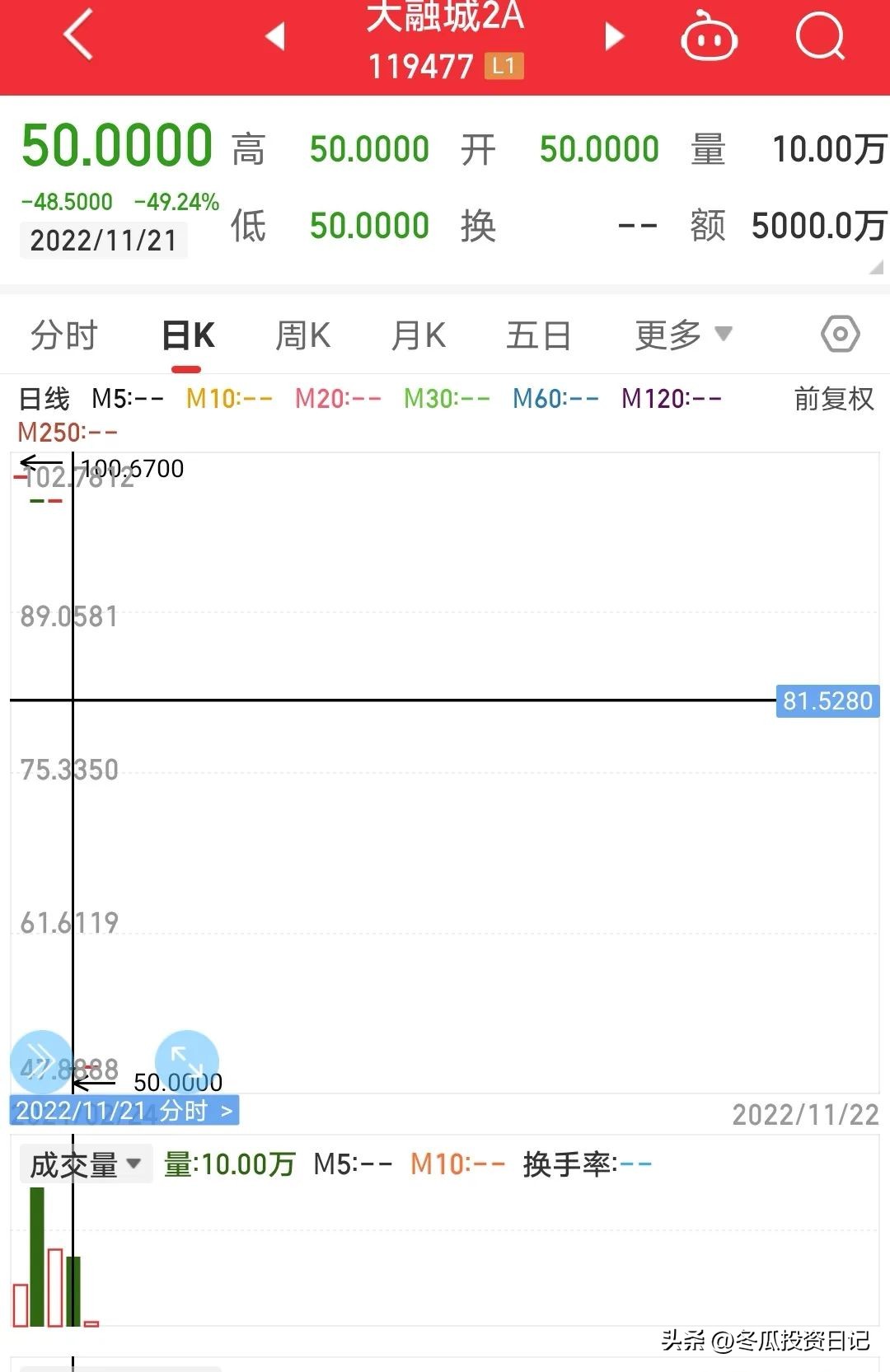Open the 五日 five-day view
Viewport: 890px width, 1372px height.
pyautogui.click(x=539, y=334)
